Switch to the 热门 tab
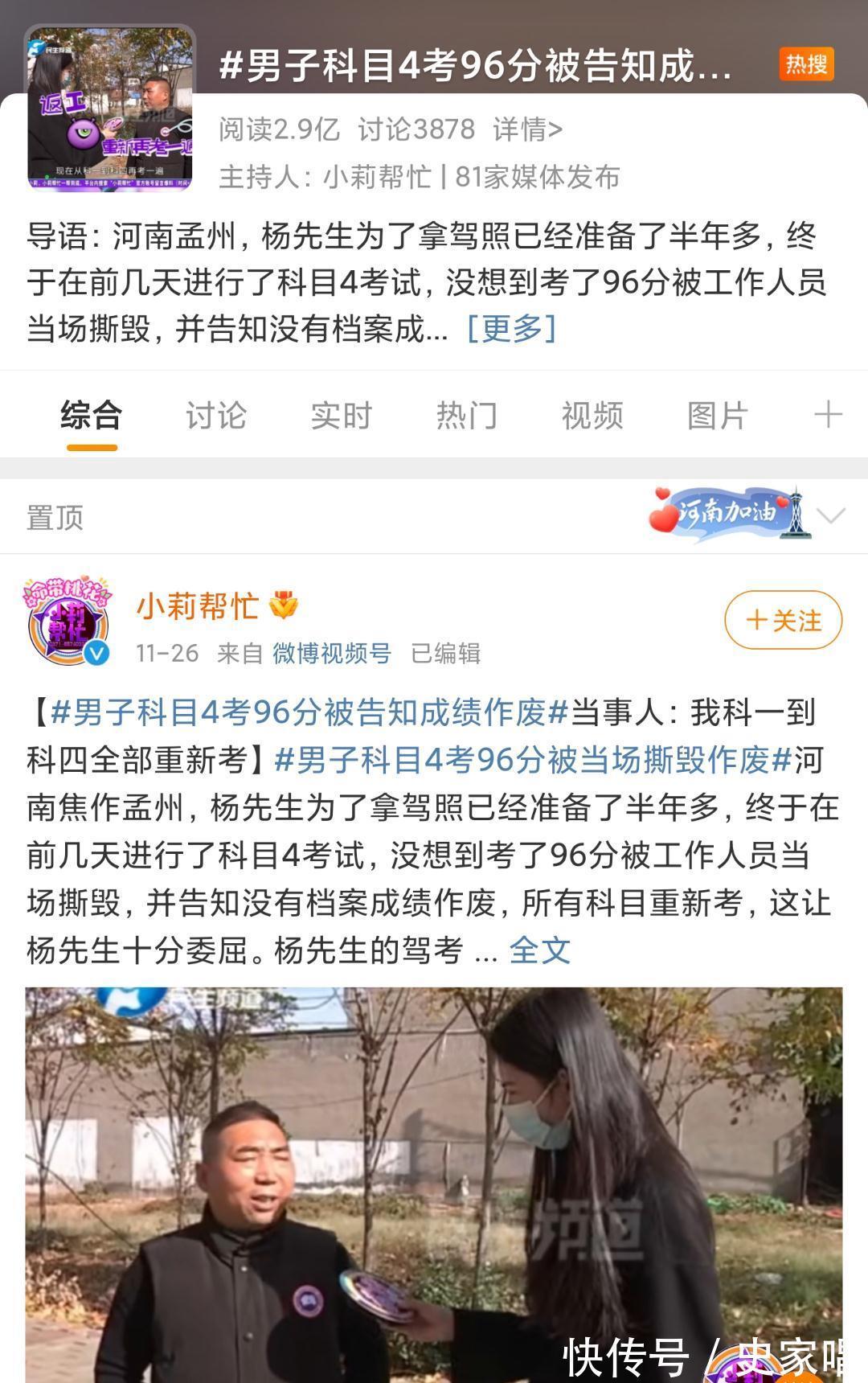 pyautogui.click(x=466, y=416)
